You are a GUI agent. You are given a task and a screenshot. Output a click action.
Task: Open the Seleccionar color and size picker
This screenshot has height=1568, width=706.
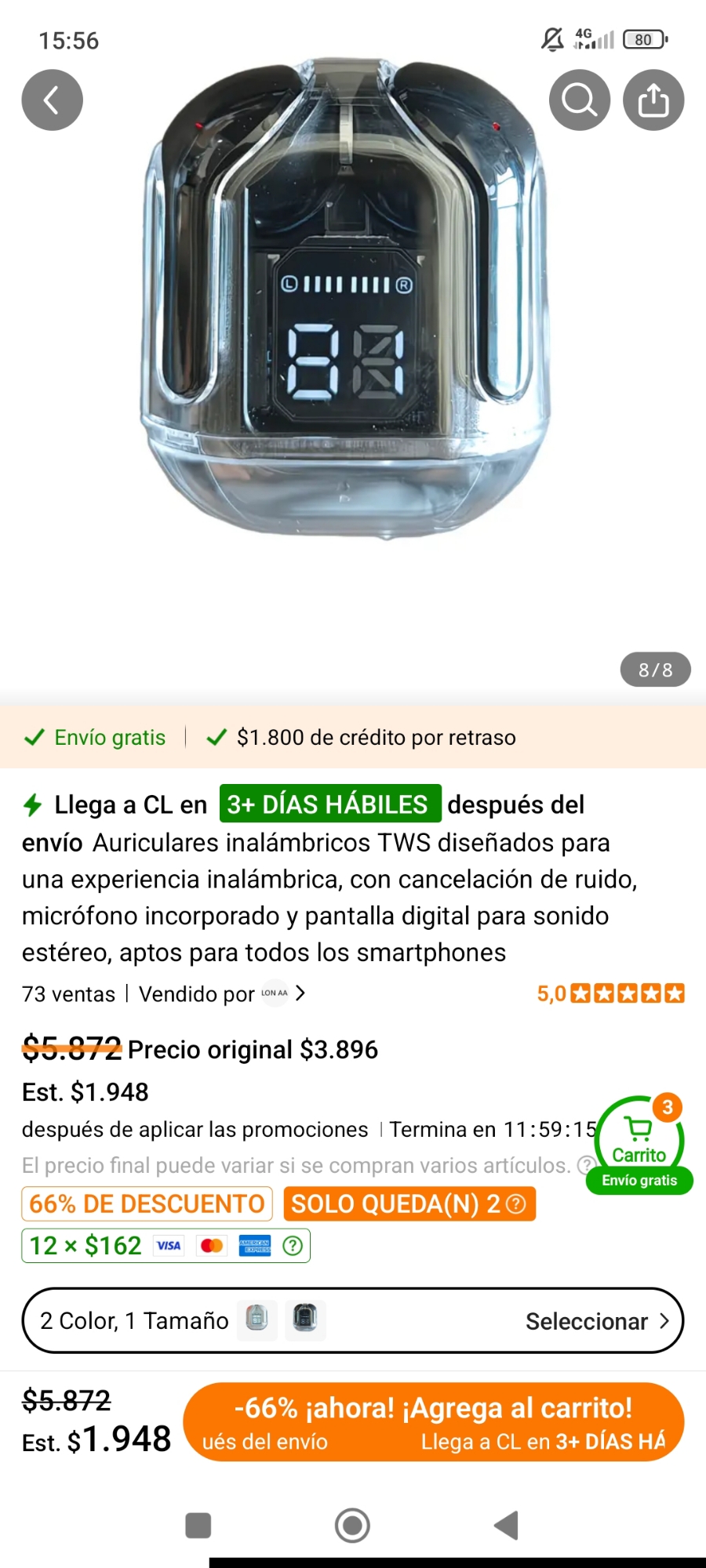596,1321
